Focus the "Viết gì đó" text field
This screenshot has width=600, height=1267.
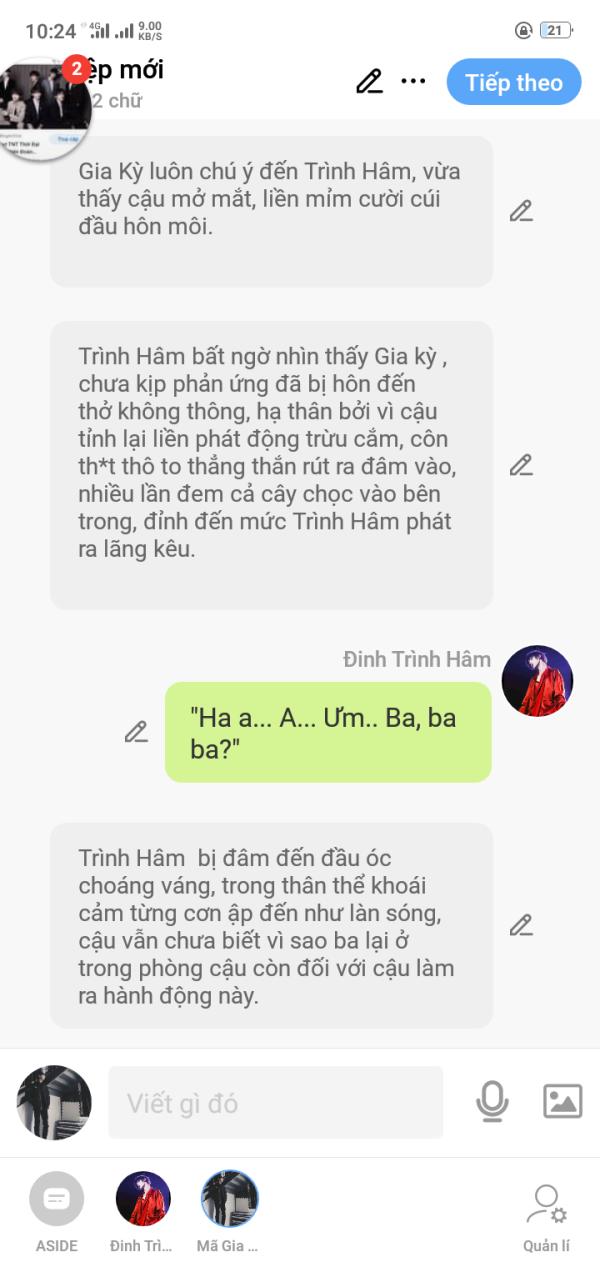click(275, 1103)
